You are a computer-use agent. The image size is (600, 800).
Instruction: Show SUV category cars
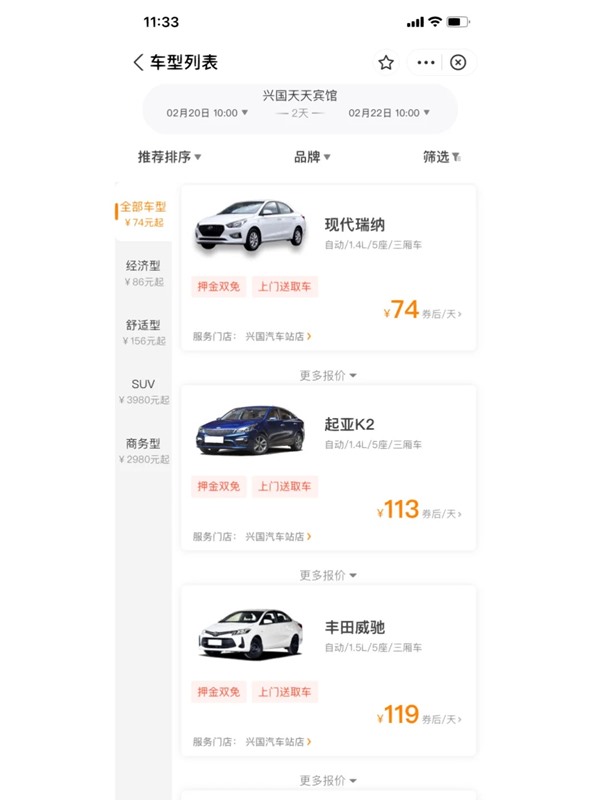point(144,391)
